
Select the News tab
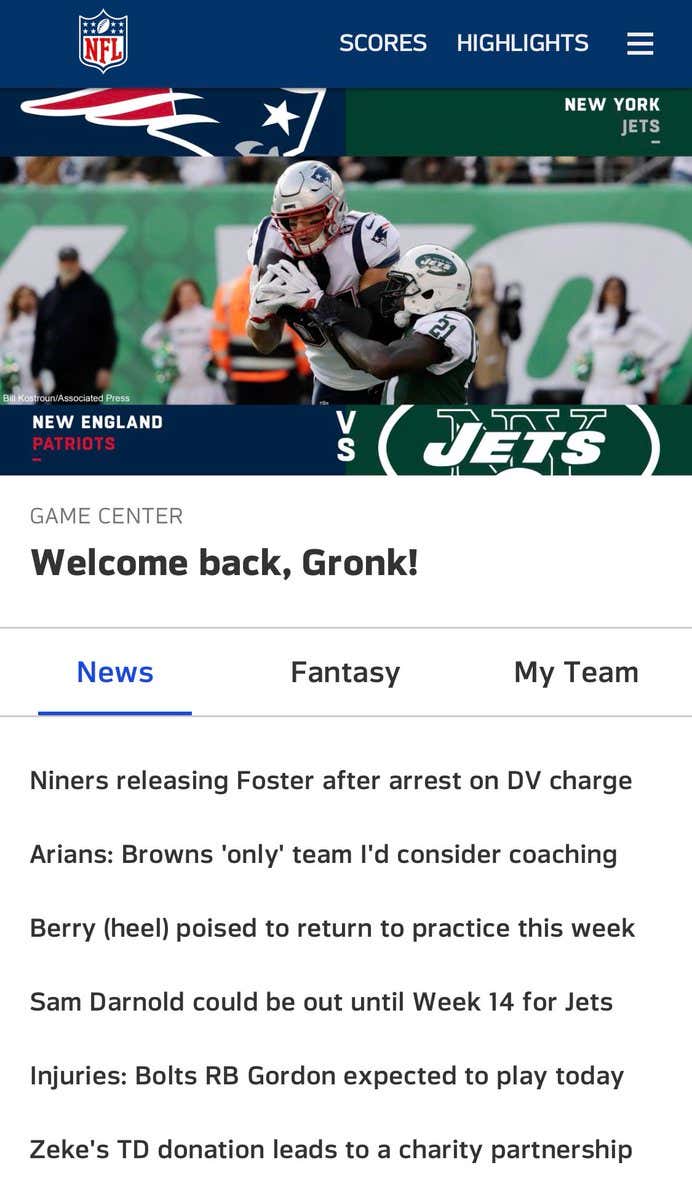[x=115, y=672]
